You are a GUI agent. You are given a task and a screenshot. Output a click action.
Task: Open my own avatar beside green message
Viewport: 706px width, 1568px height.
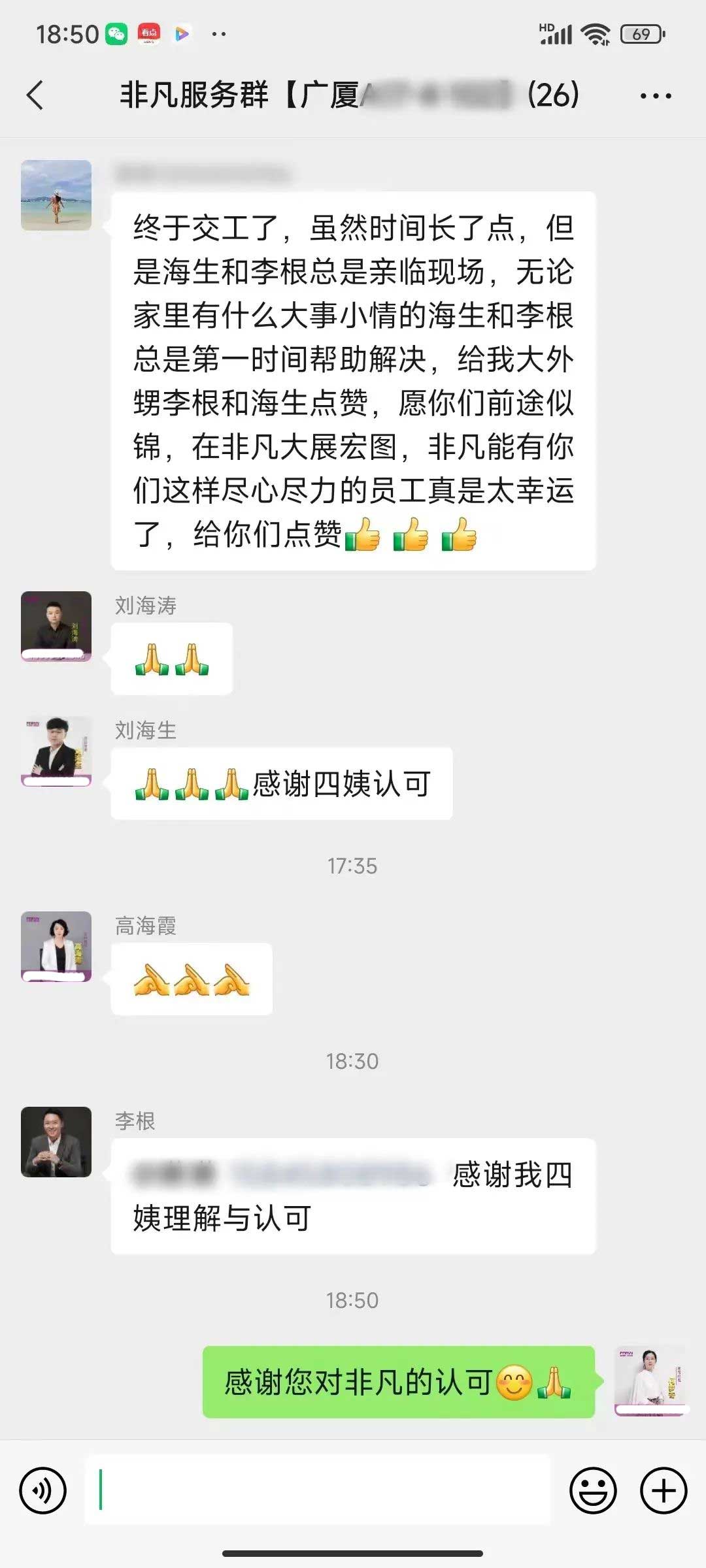[x=650, y=1381]
